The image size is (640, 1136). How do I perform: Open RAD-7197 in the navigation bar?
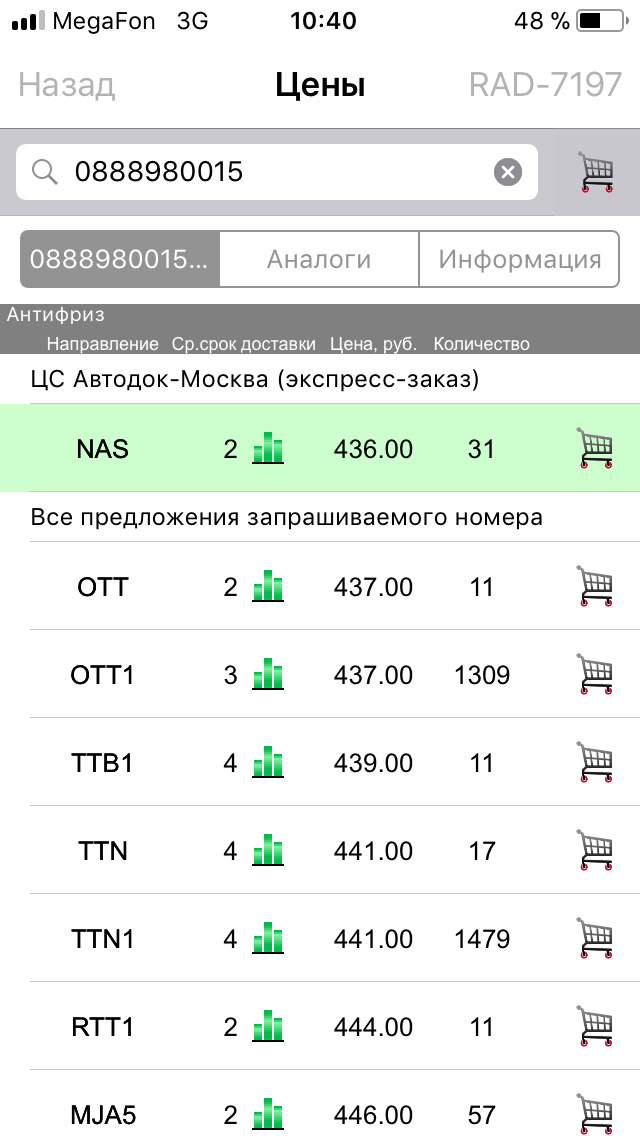[545, 86]
